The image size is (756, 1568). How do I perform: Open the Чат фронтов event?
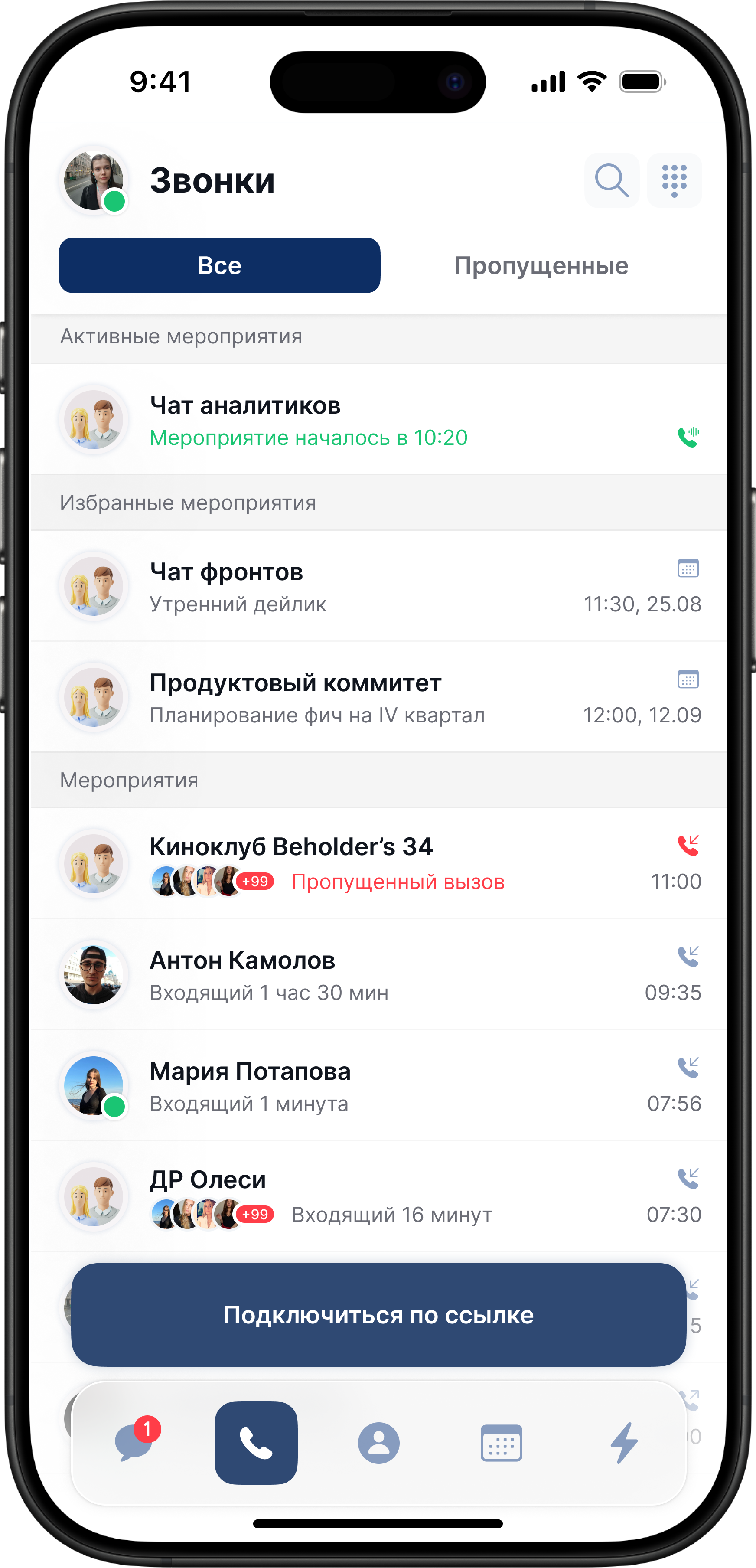378,586
